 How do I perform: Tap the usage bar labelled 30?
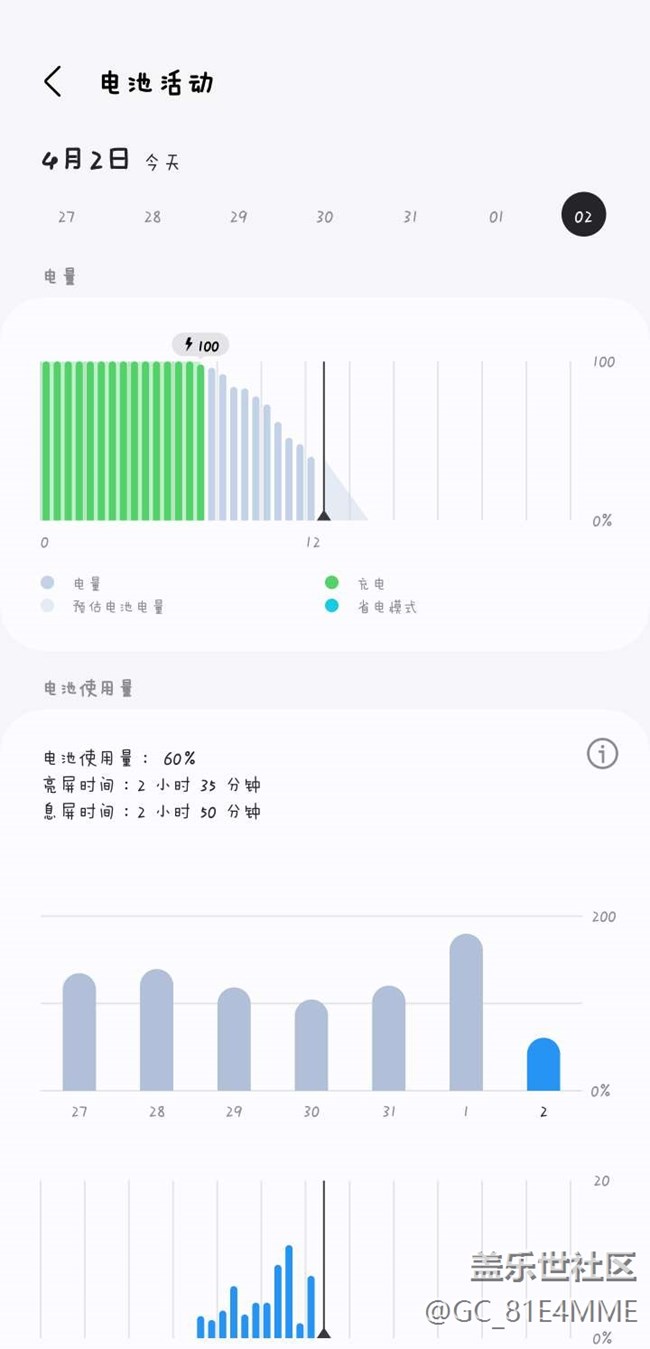[311, 1045]
